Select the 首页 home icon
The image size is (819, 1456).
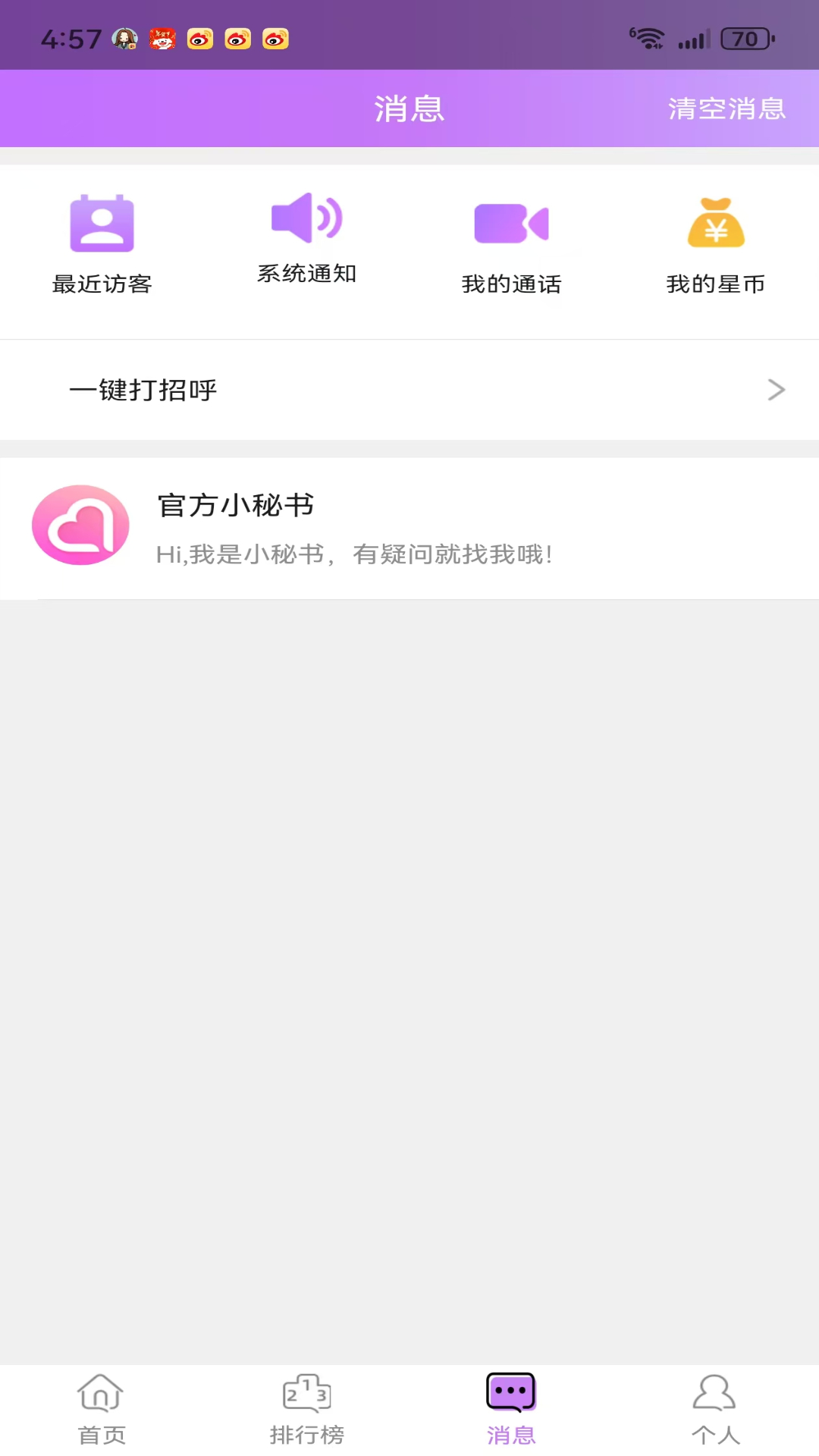[102, 1393]
